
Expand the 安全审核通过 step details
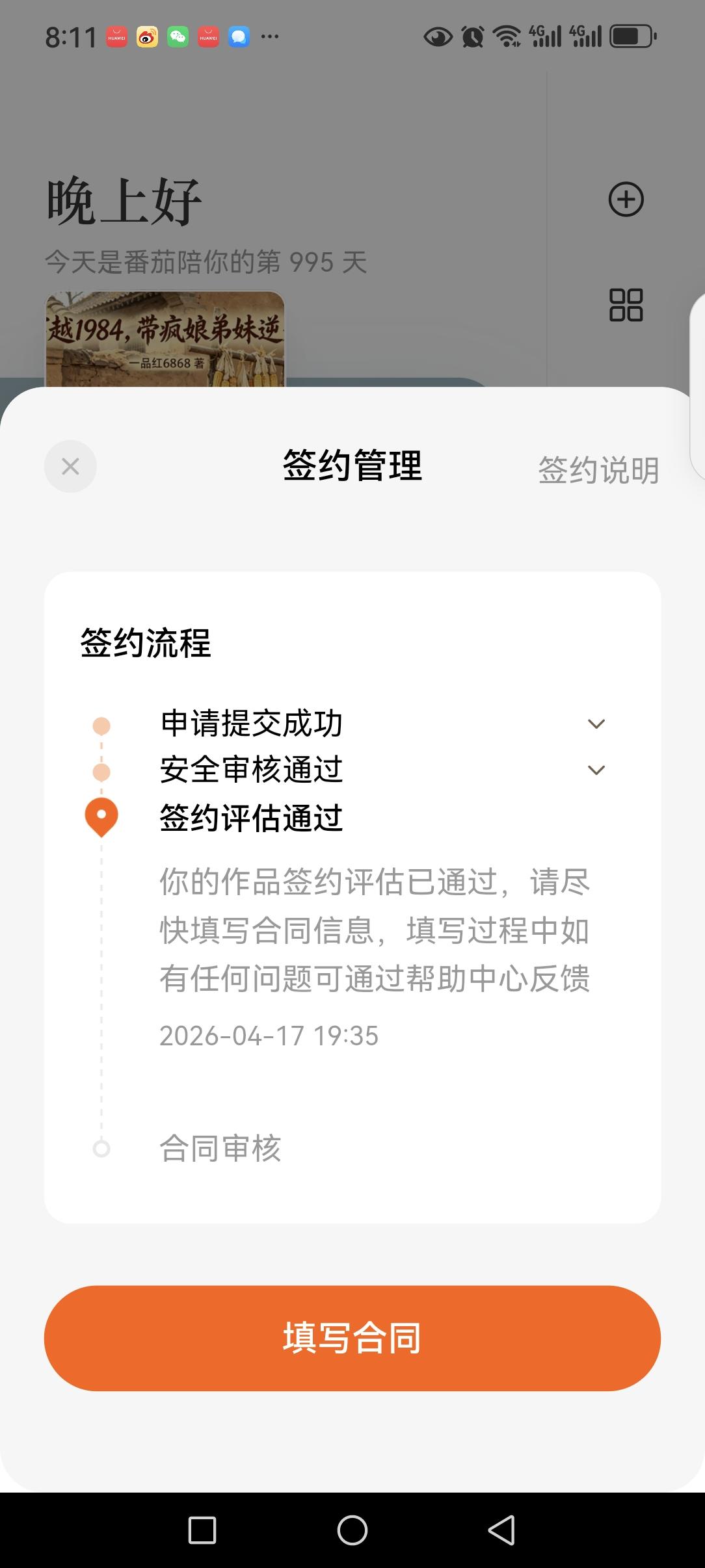click(x=596, y=770)
